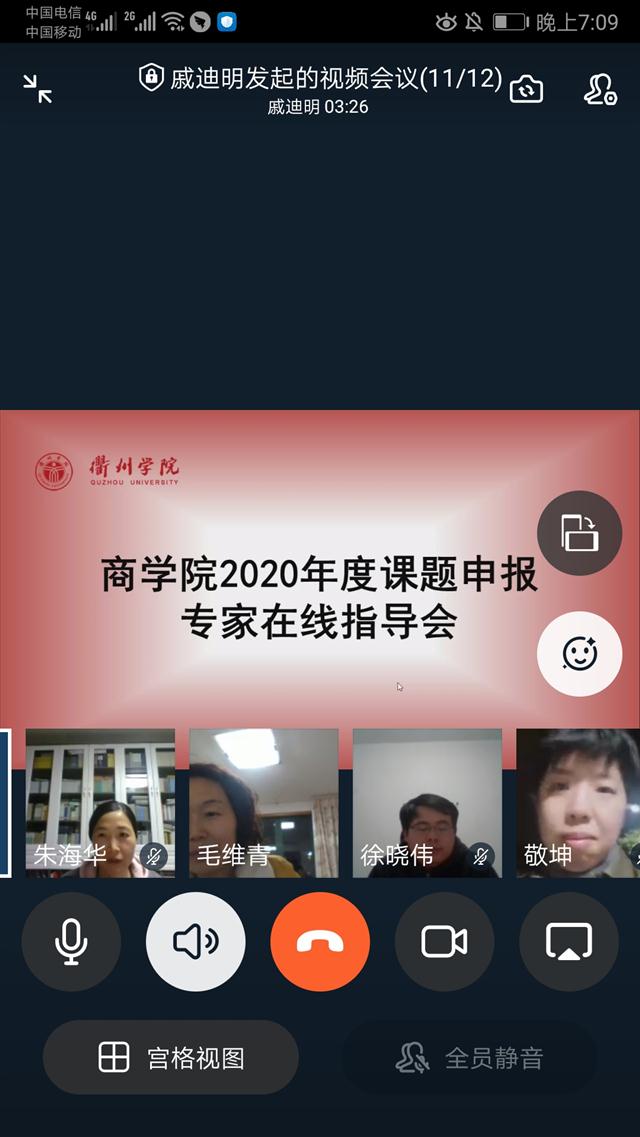
Task: Switch the camera with the flip icon
Action: click(x=526, y=89)
